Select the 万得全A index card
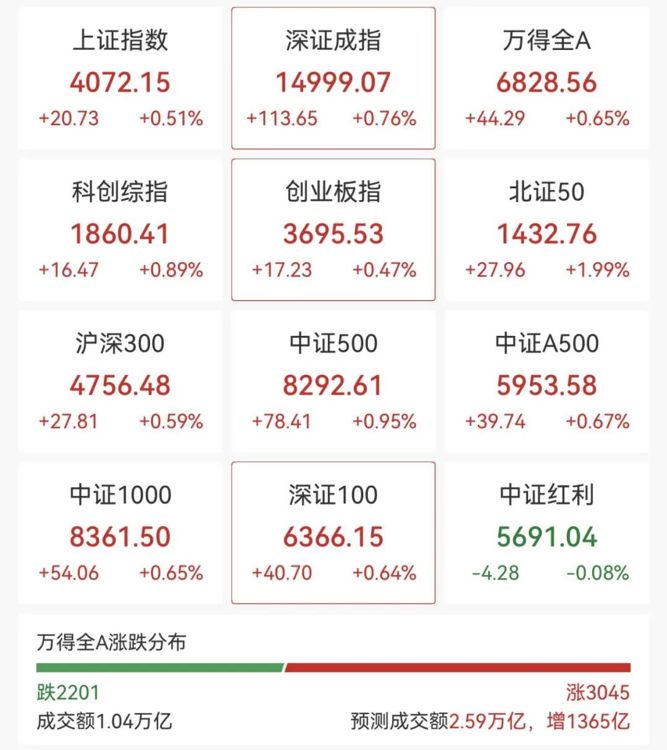 (547, 80)
